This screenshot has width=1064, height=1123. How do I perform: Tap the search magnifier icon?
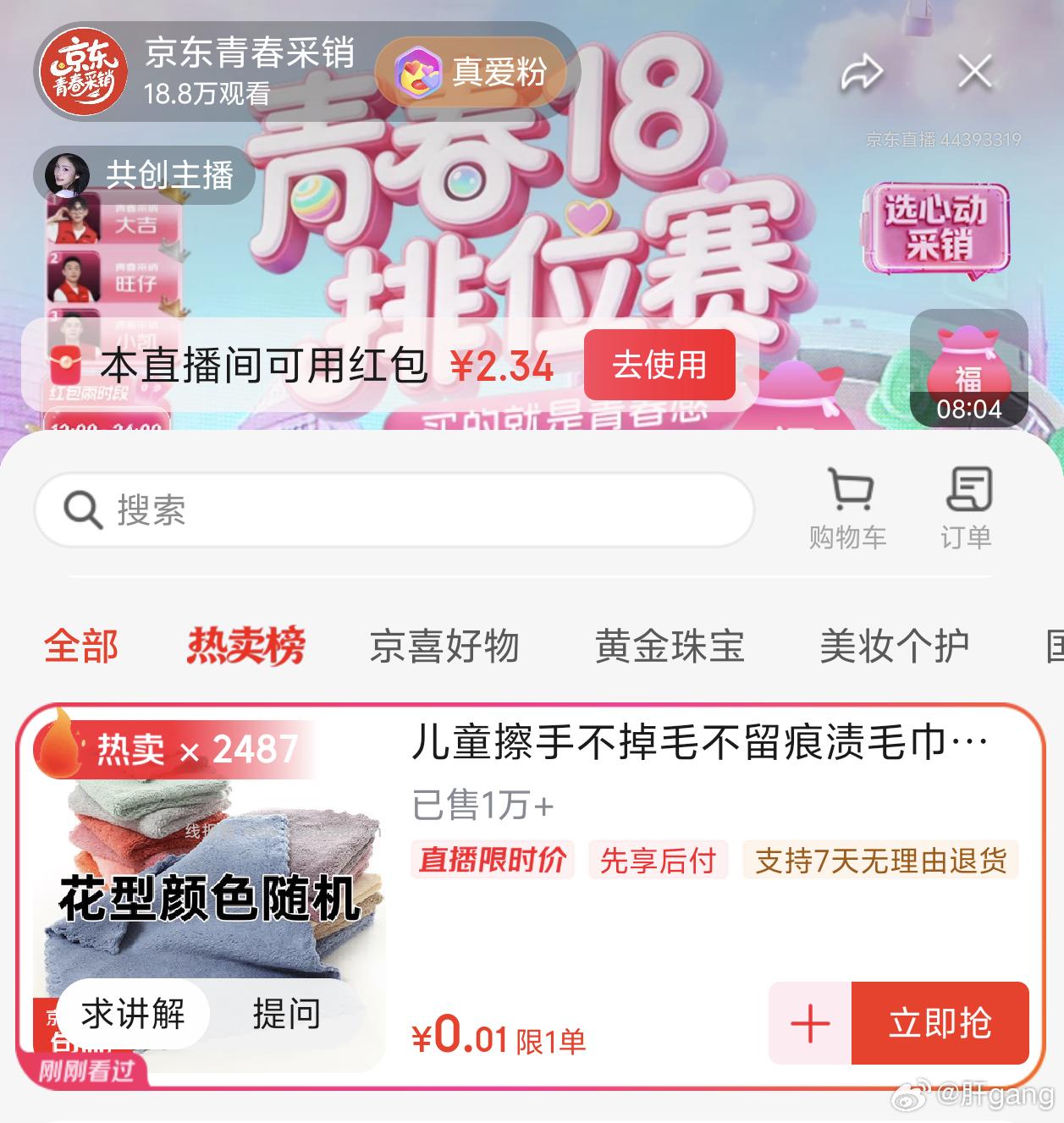(81, 508)
